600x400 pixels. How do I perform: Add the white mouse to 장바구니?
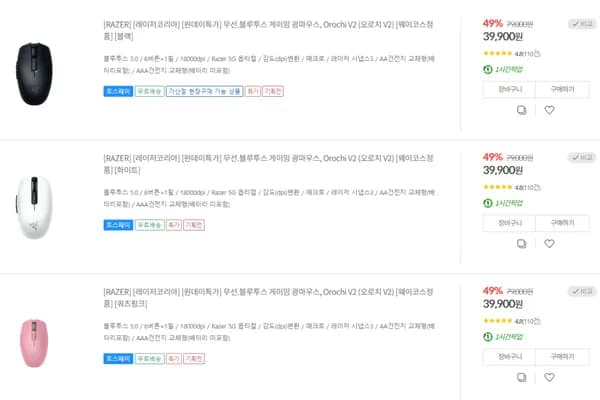coord(509,223)
